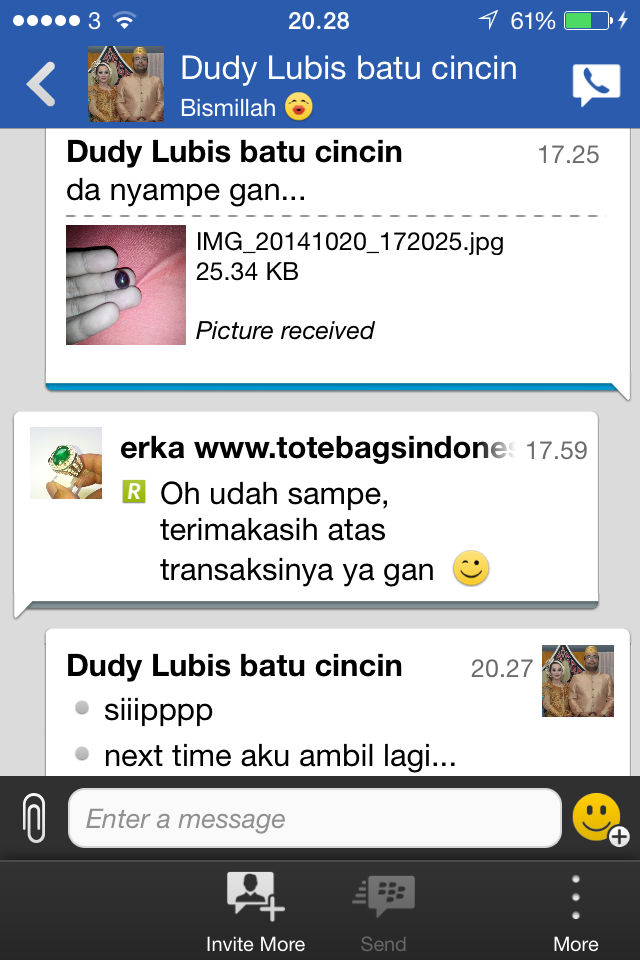640x960 pixels.
Task: Open received picture IMG_20141020_172025.jpg
Action: click(x=126, y=284)
